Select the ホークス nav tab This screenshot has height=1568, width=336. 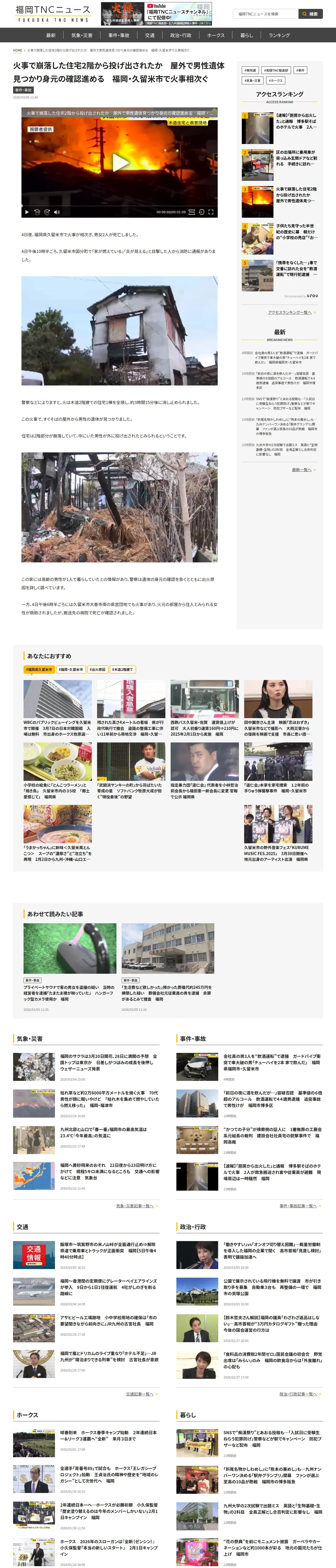click(216, 35)
